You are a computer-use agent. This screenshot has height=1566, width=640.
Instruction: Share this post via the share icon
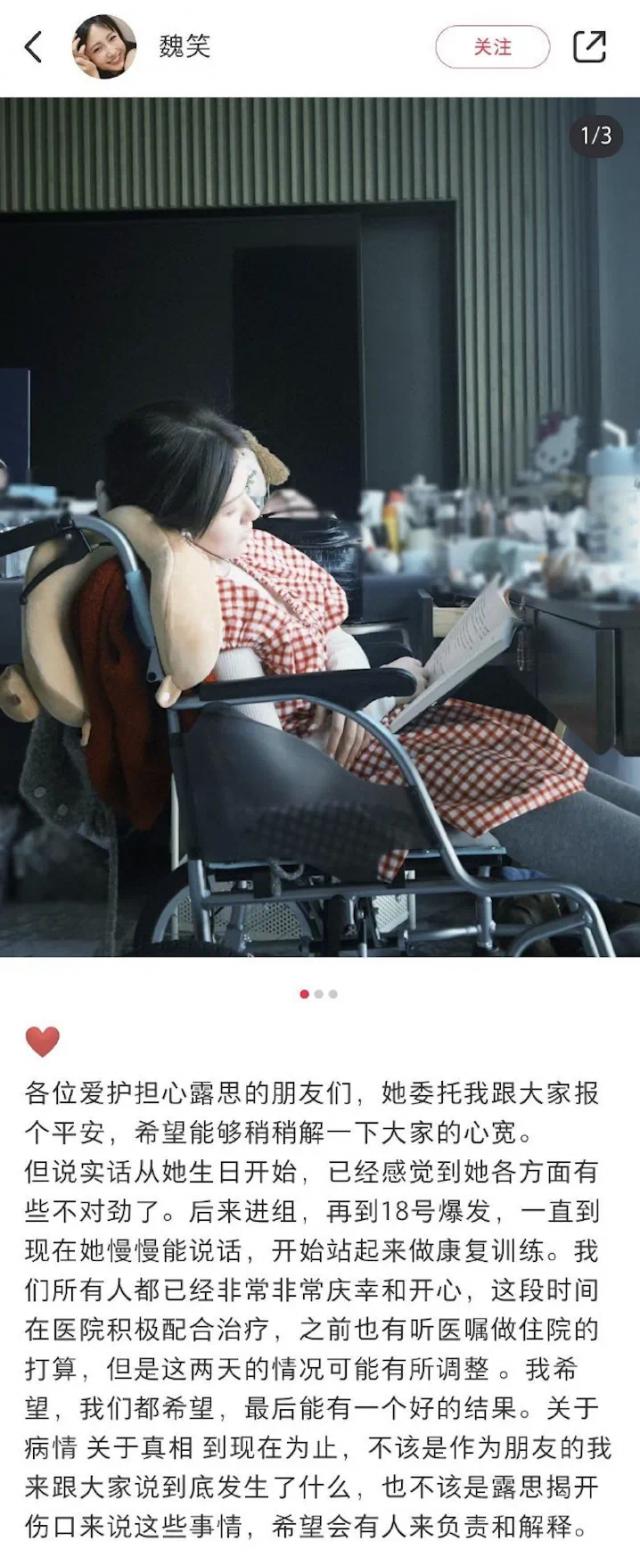(589, 47)
